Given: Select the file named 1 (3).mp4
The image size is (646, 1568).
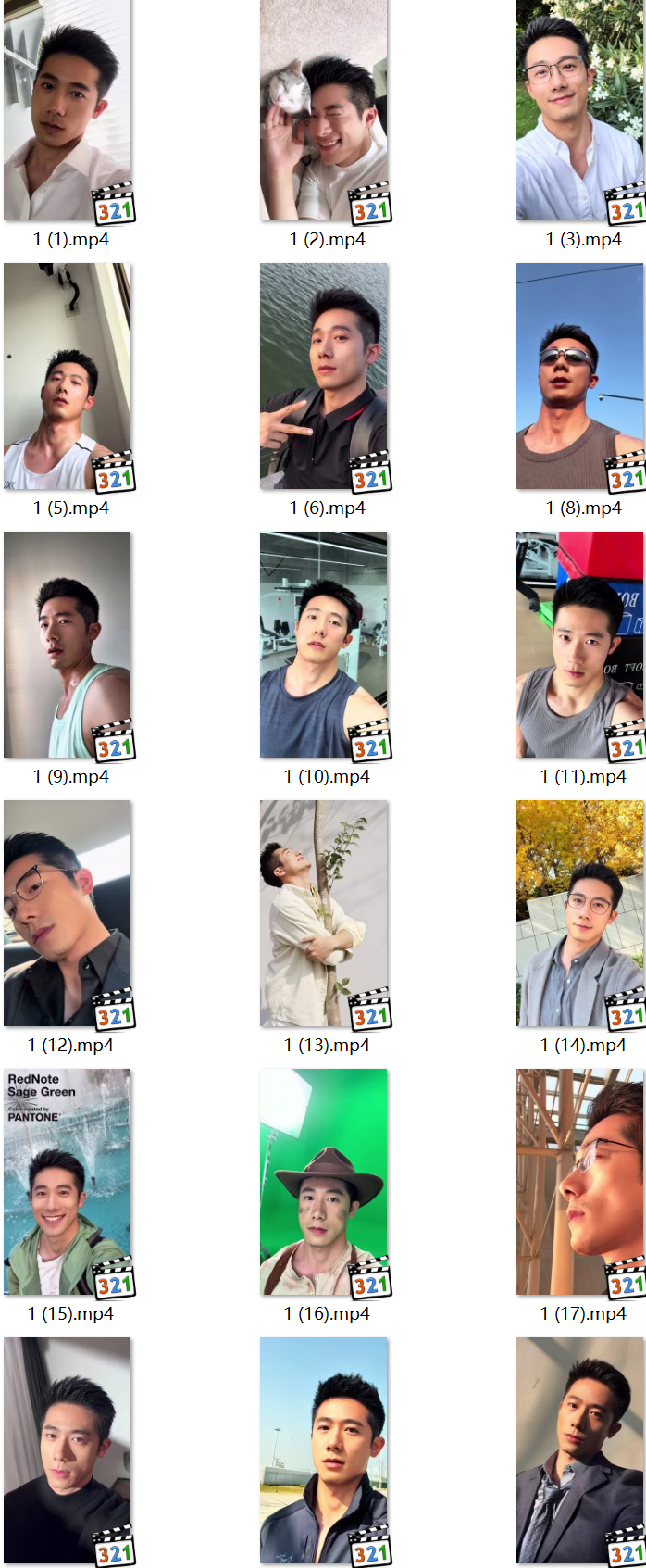Looking at the screenshot, I should click(x=580, y=111).
